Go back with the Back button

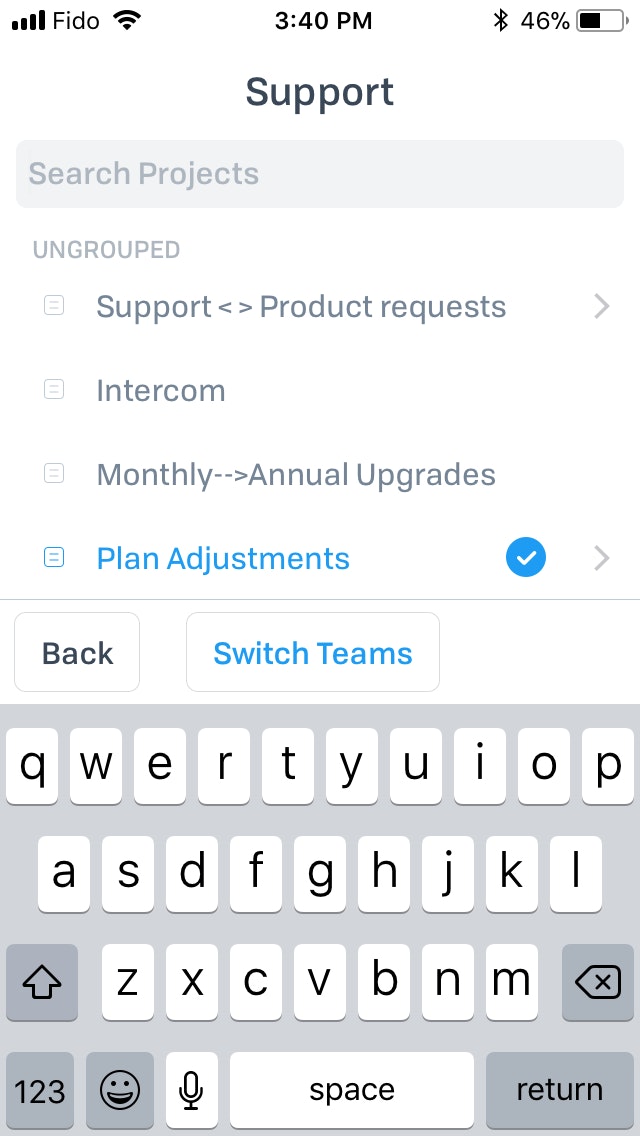coord(77,652)
